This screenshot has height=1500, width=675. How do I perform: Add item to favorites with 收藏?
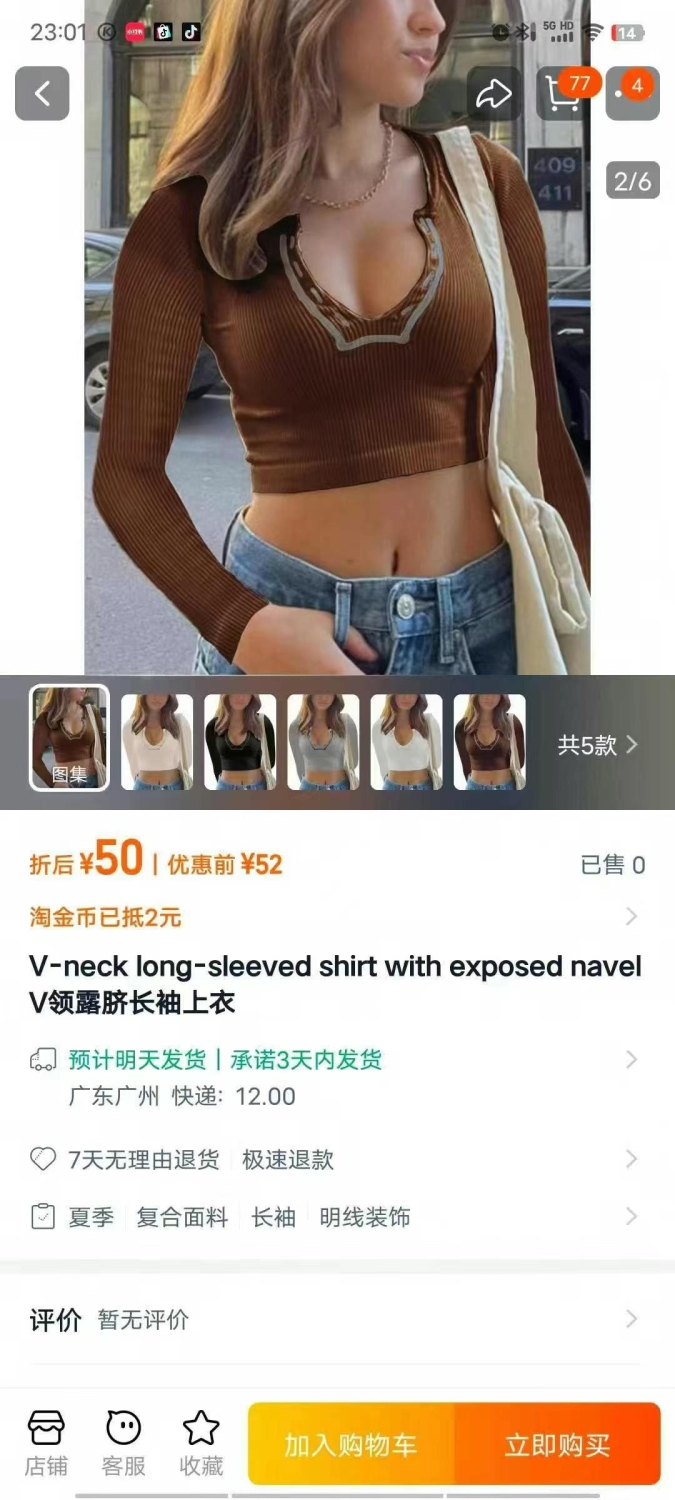tap(201, 1443)
